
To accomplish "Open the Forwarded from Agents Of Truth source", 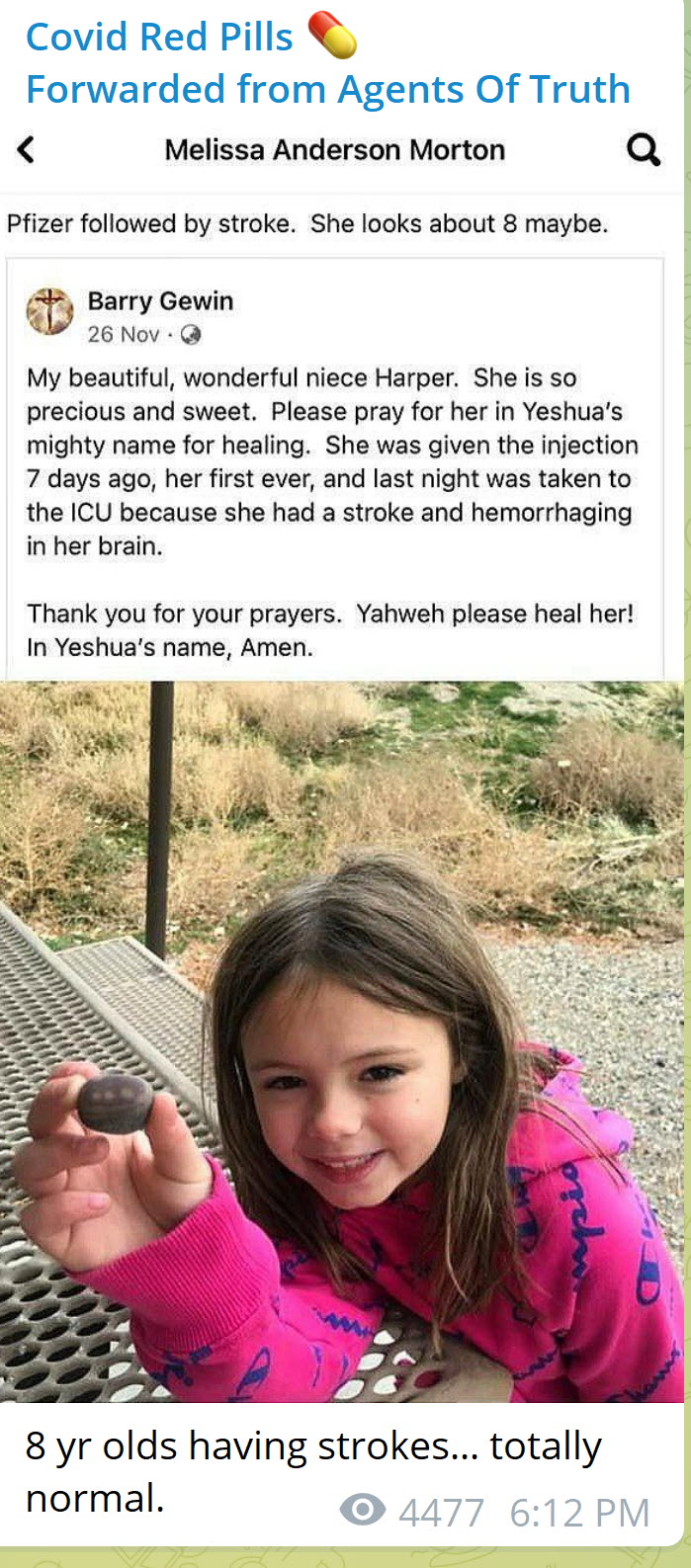I will point(327,89).
